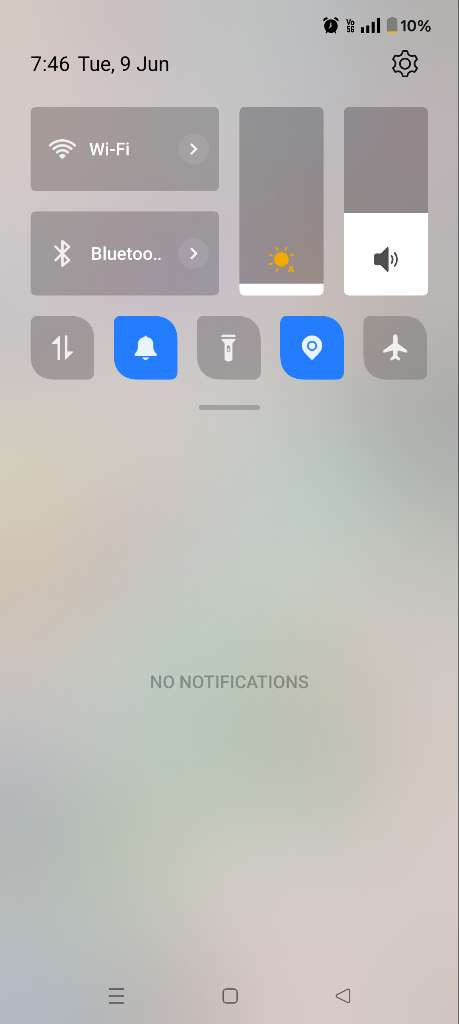
Task: Enable mobile data toggle
Action: [63, 347]
